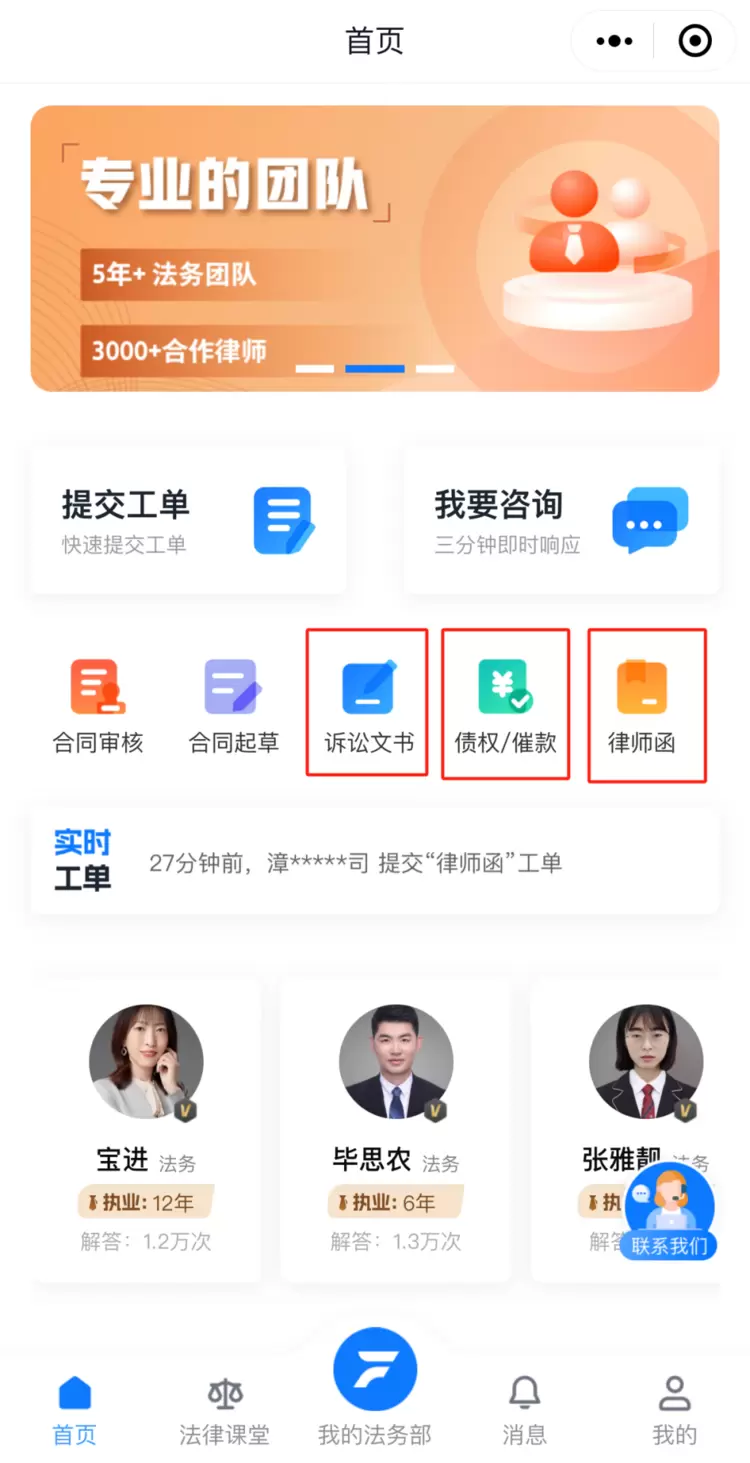Start a consultation via 我要咨询
Image resolution: width=750 pixels, height=1463 pixels.
tap(561, 520)
